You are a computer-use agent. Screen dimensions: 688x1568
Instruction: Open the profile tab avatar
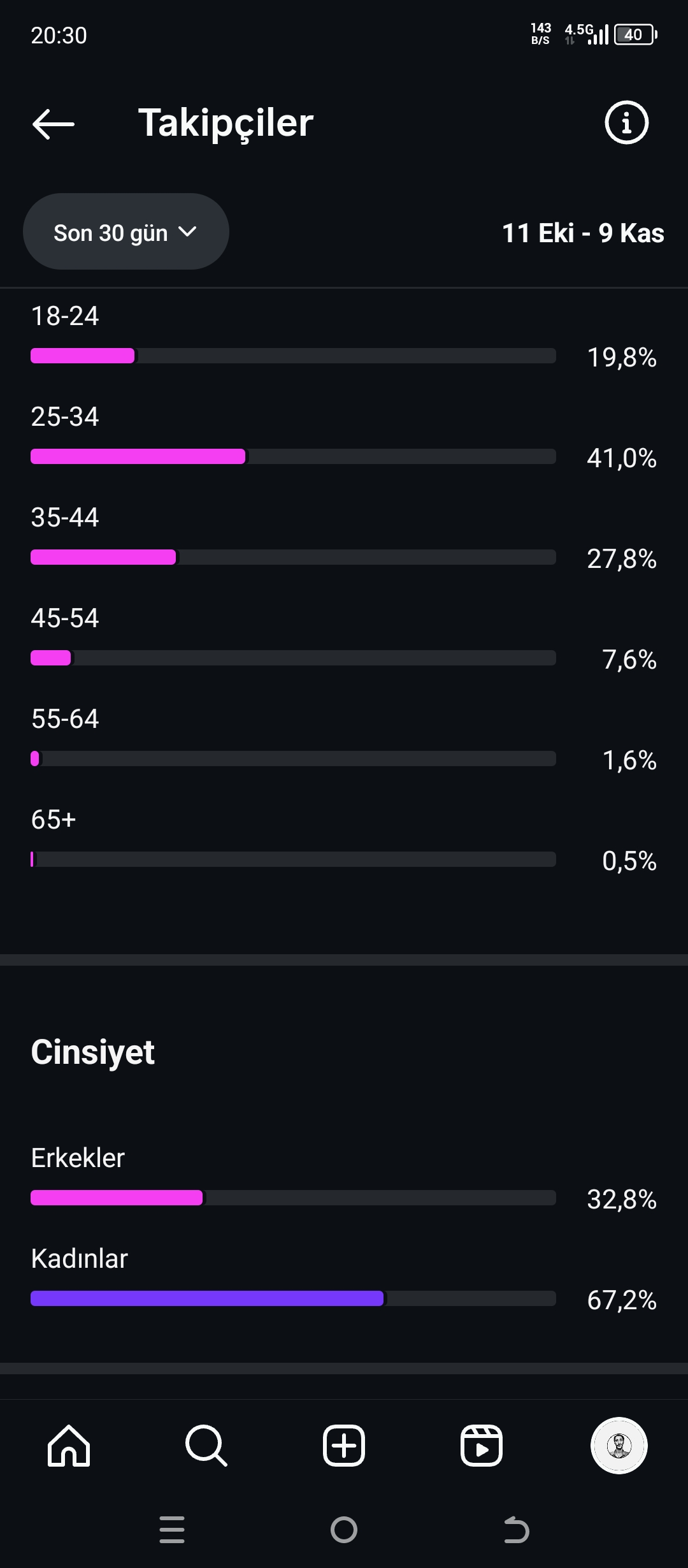coord(619,1446)
